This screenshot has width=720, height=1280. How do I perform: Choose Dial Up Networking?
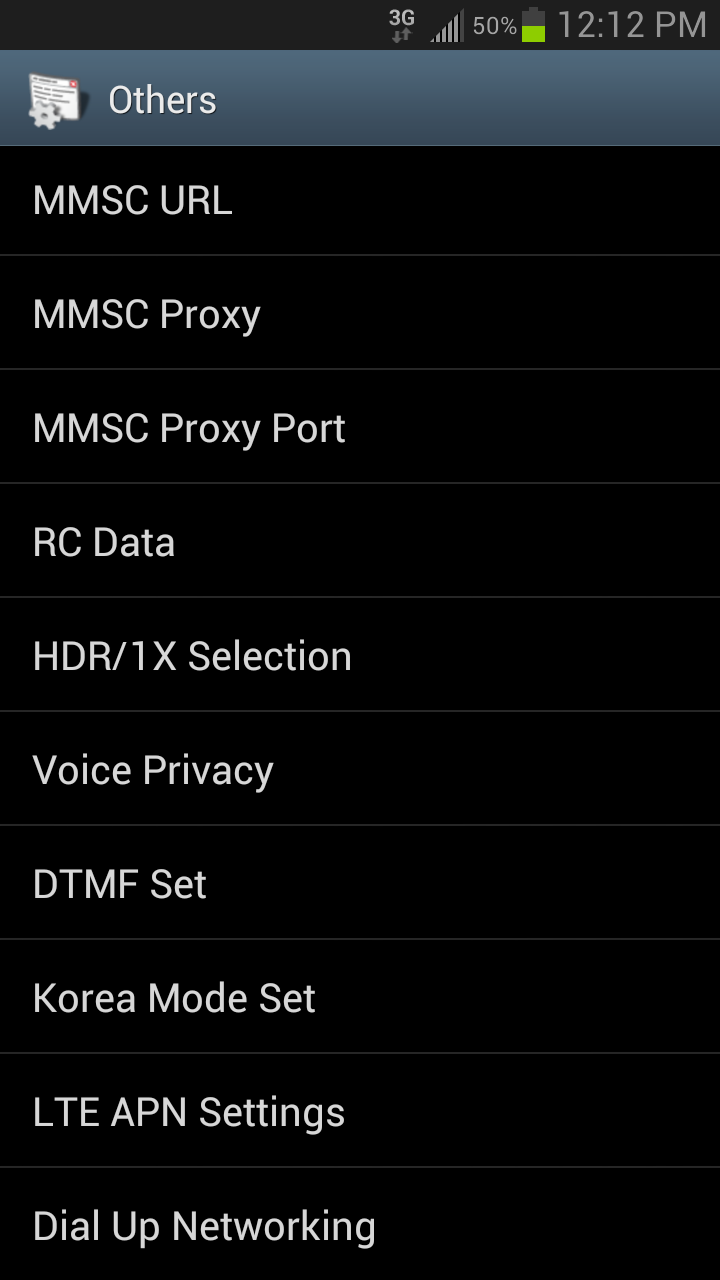[x=360, y=1226]
